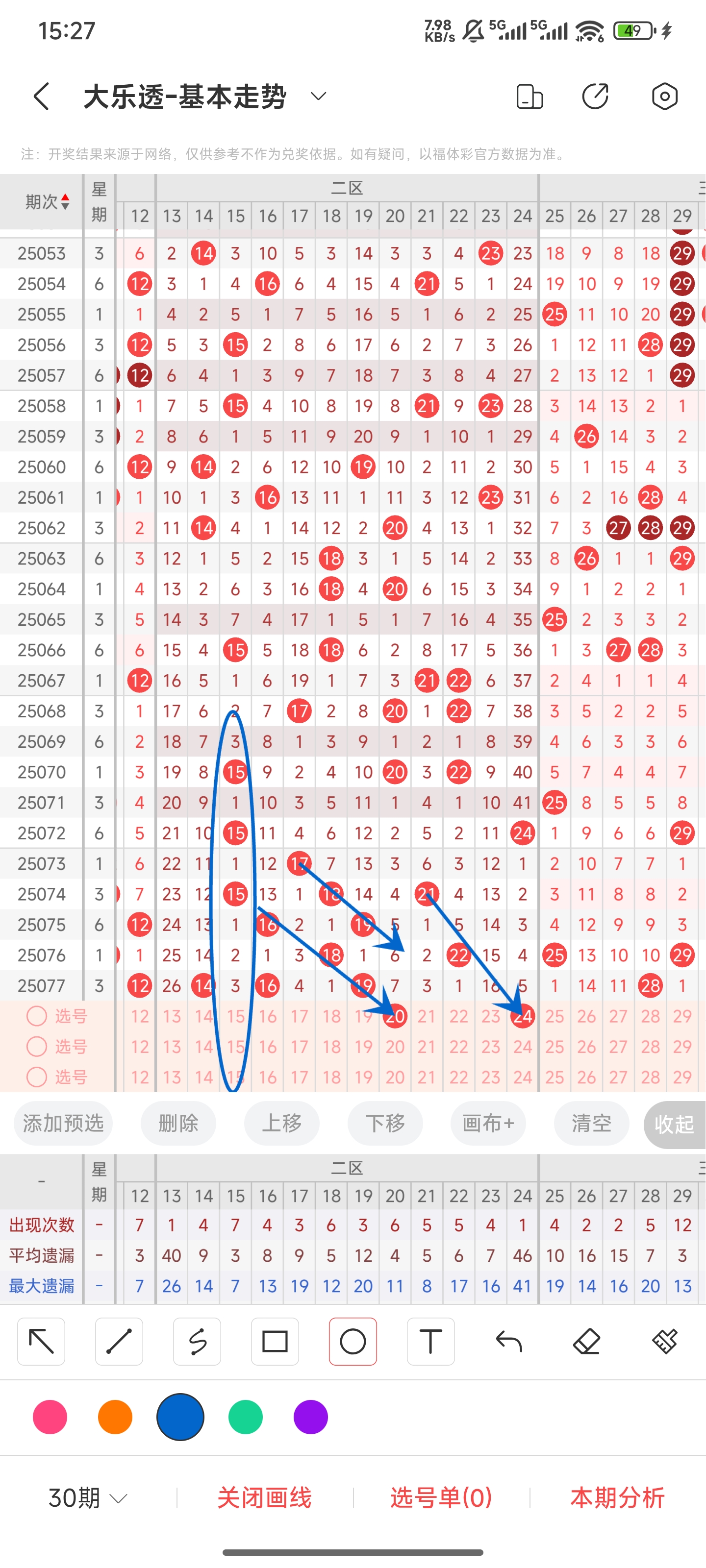Select the text tool
This screenshot has width=706, height=1568.
point(430,1342)
